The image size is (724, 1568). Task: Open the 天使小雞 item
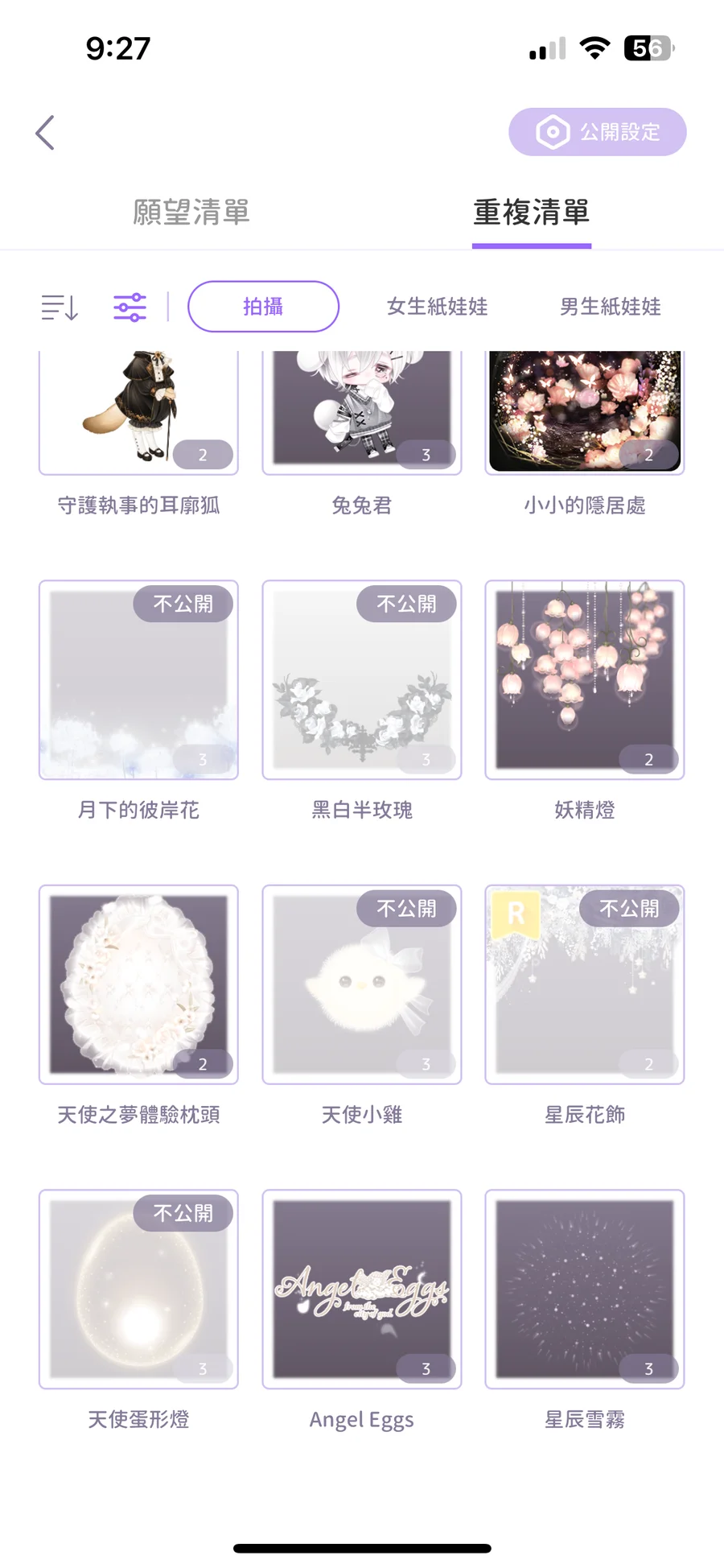coord(362,984)
